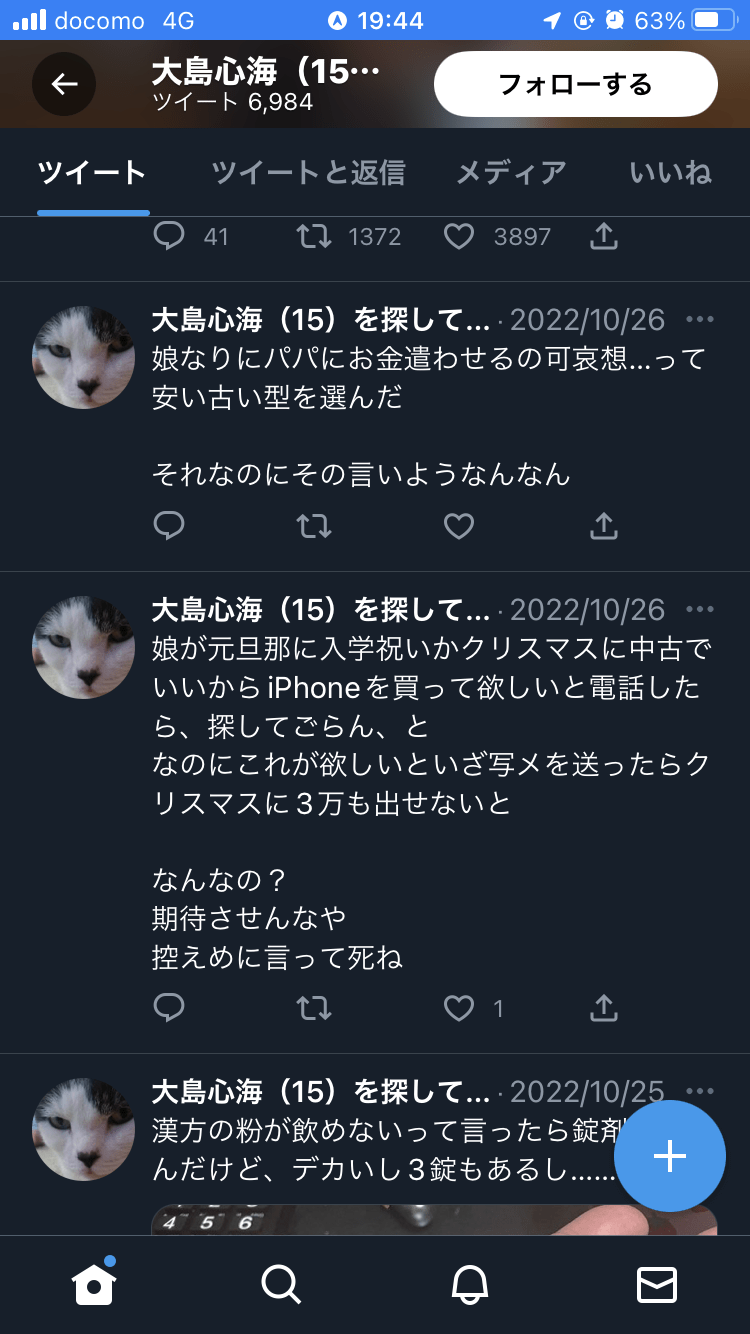Switch to the ツイートと返信 tab
Screen dimensions: 750x1334
coord(308,173)
